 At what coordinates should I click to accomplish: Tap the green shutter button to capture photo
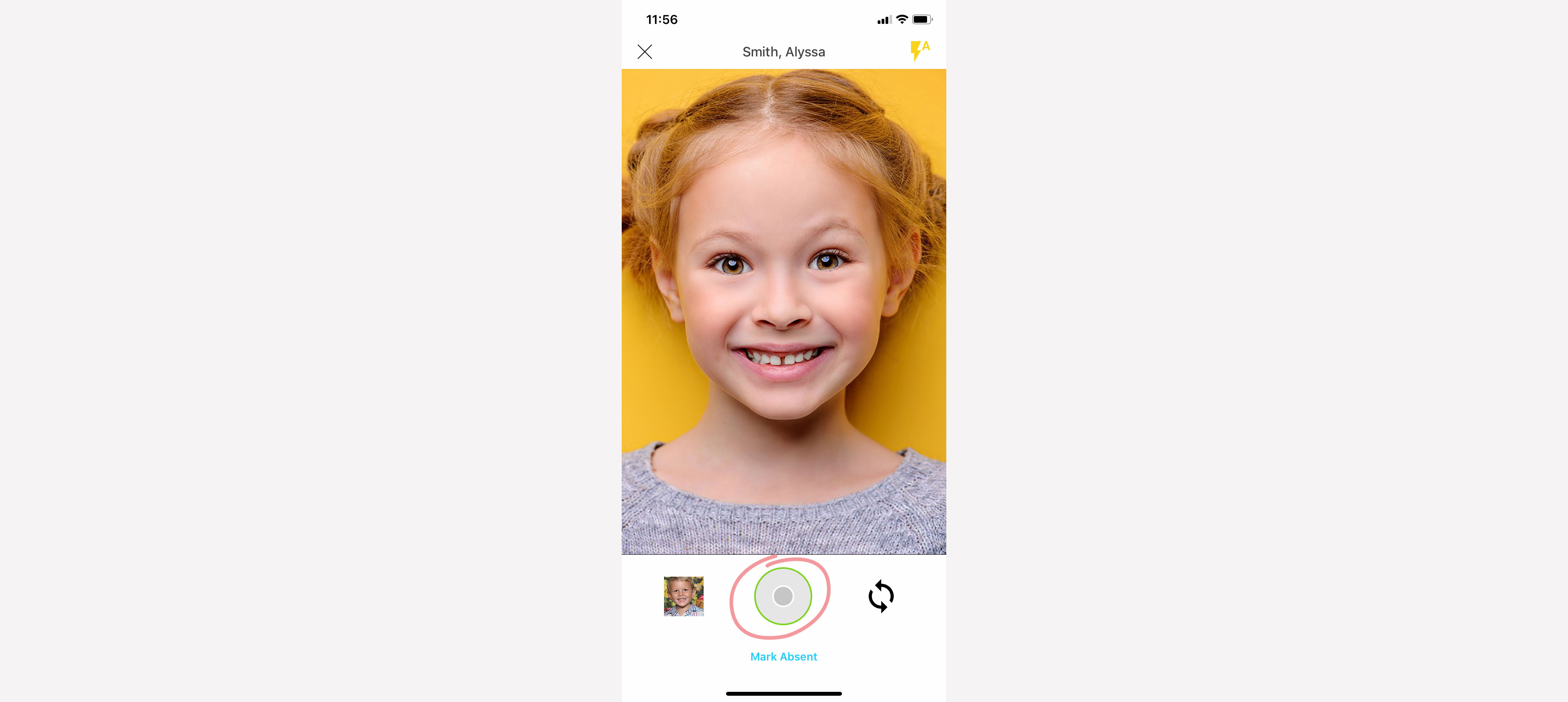[783, 596]
